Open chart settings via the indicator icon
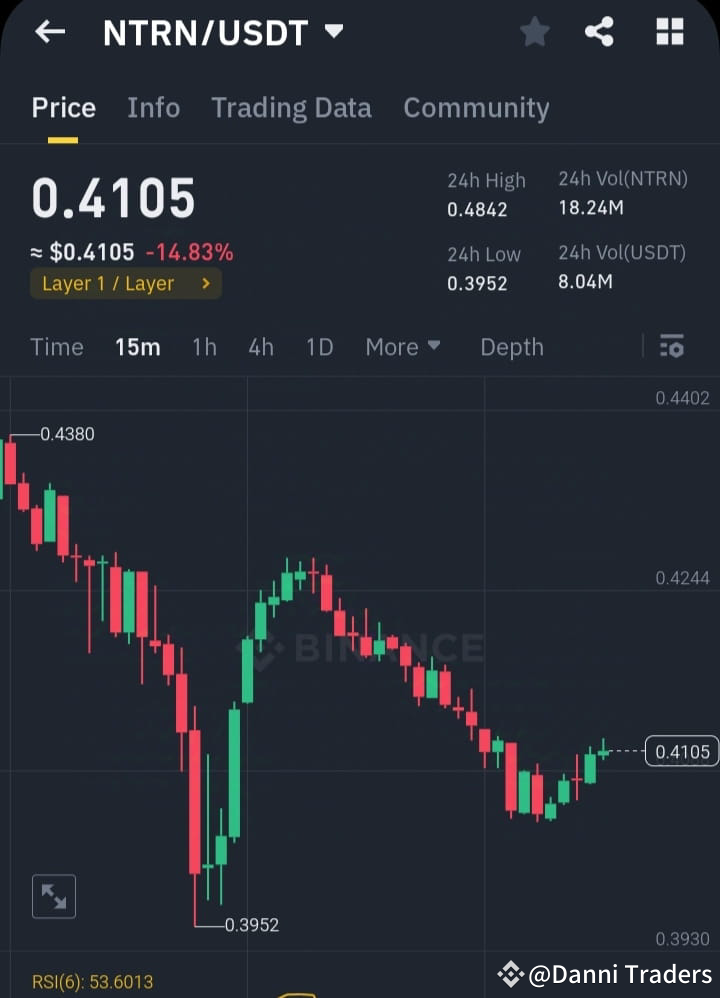This screenshot has height=998, width=720. [x=672, y=347]
